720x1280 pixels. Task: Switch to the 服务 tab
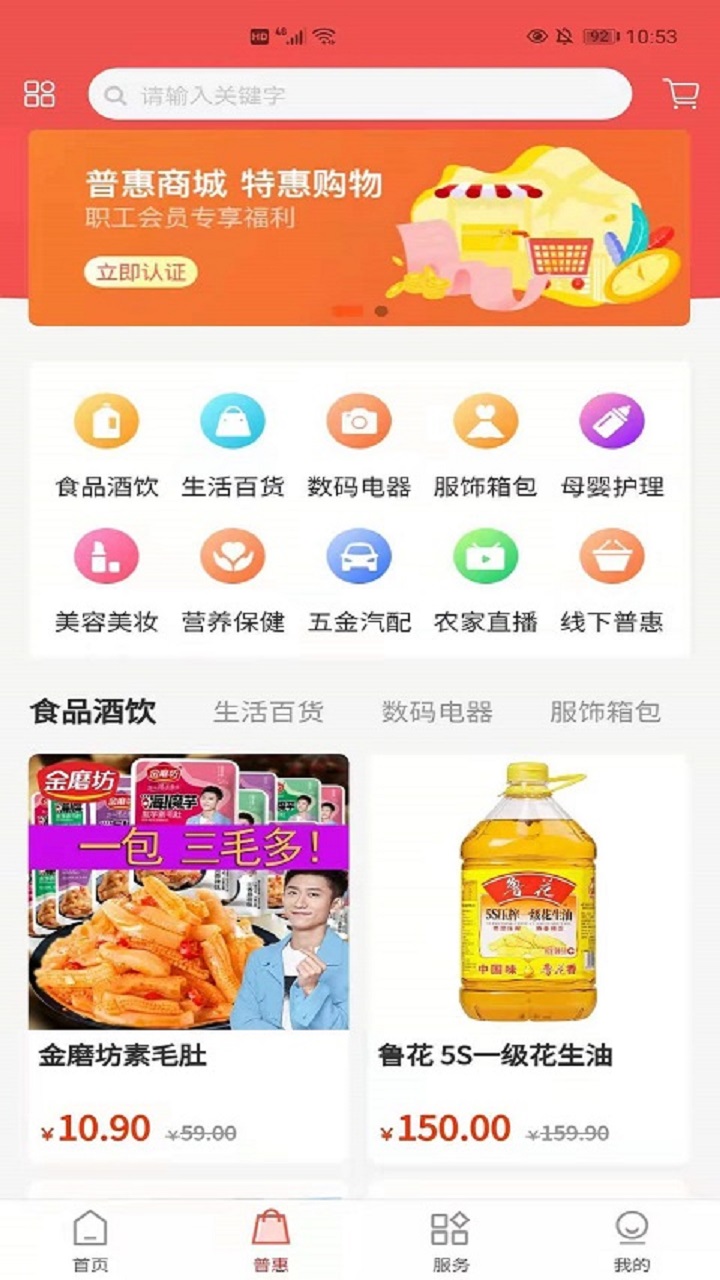click(450, 1240)
